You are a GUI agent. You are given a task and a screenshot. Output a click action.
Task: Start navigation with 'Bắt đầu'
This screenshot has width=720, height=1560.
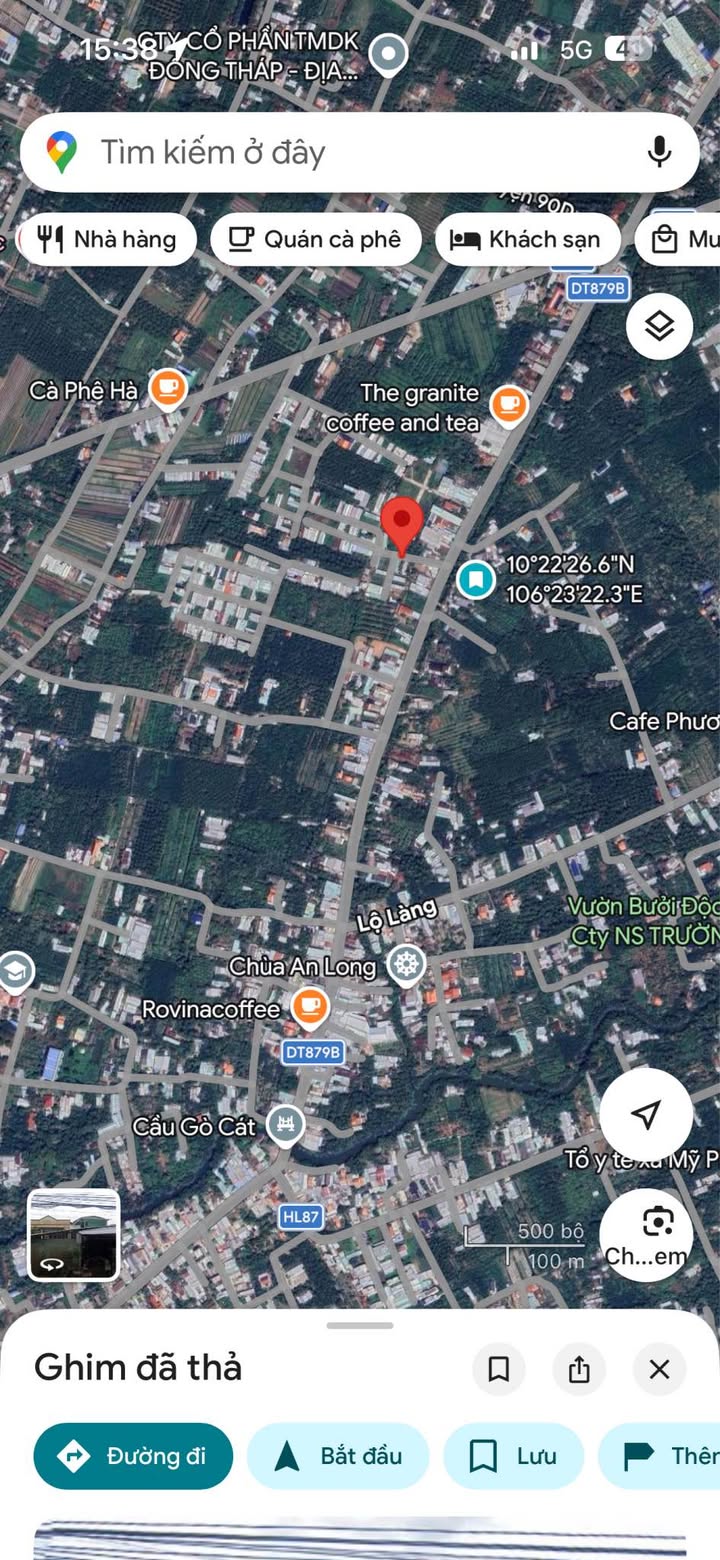click(338, 1456)
